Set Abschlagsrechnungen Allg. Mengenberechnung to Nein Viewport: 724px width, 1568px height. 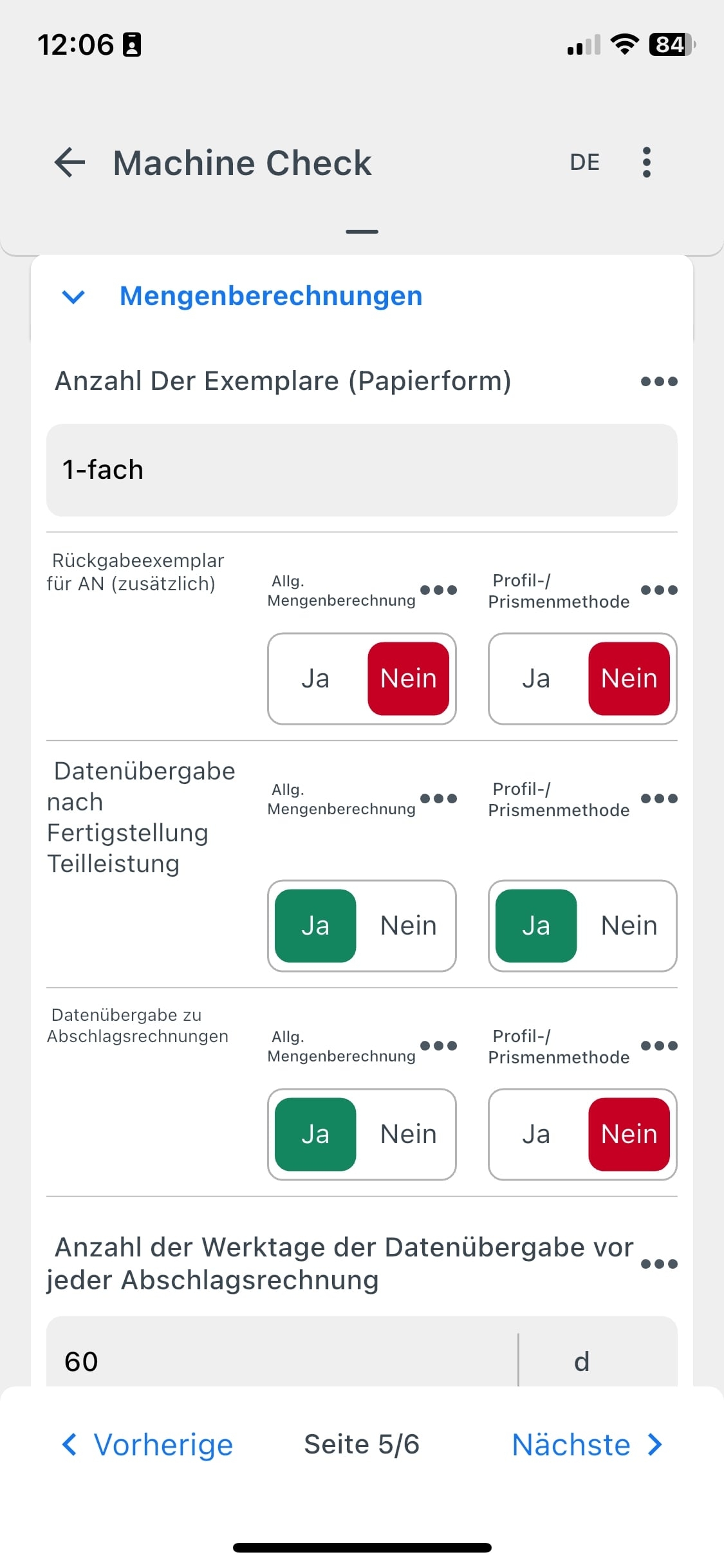click(x=408, y=1134)
